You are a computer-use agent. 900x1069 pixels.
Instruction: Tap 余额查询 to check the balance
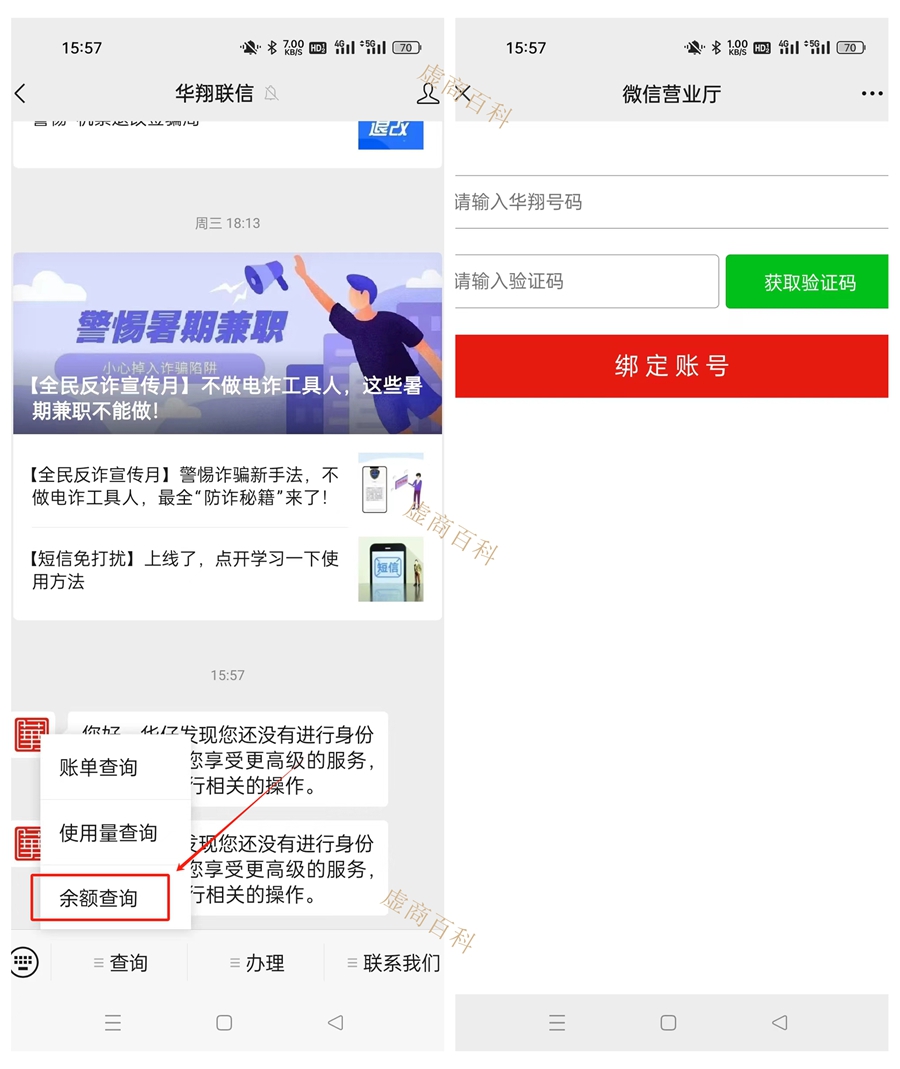[99, 898]
